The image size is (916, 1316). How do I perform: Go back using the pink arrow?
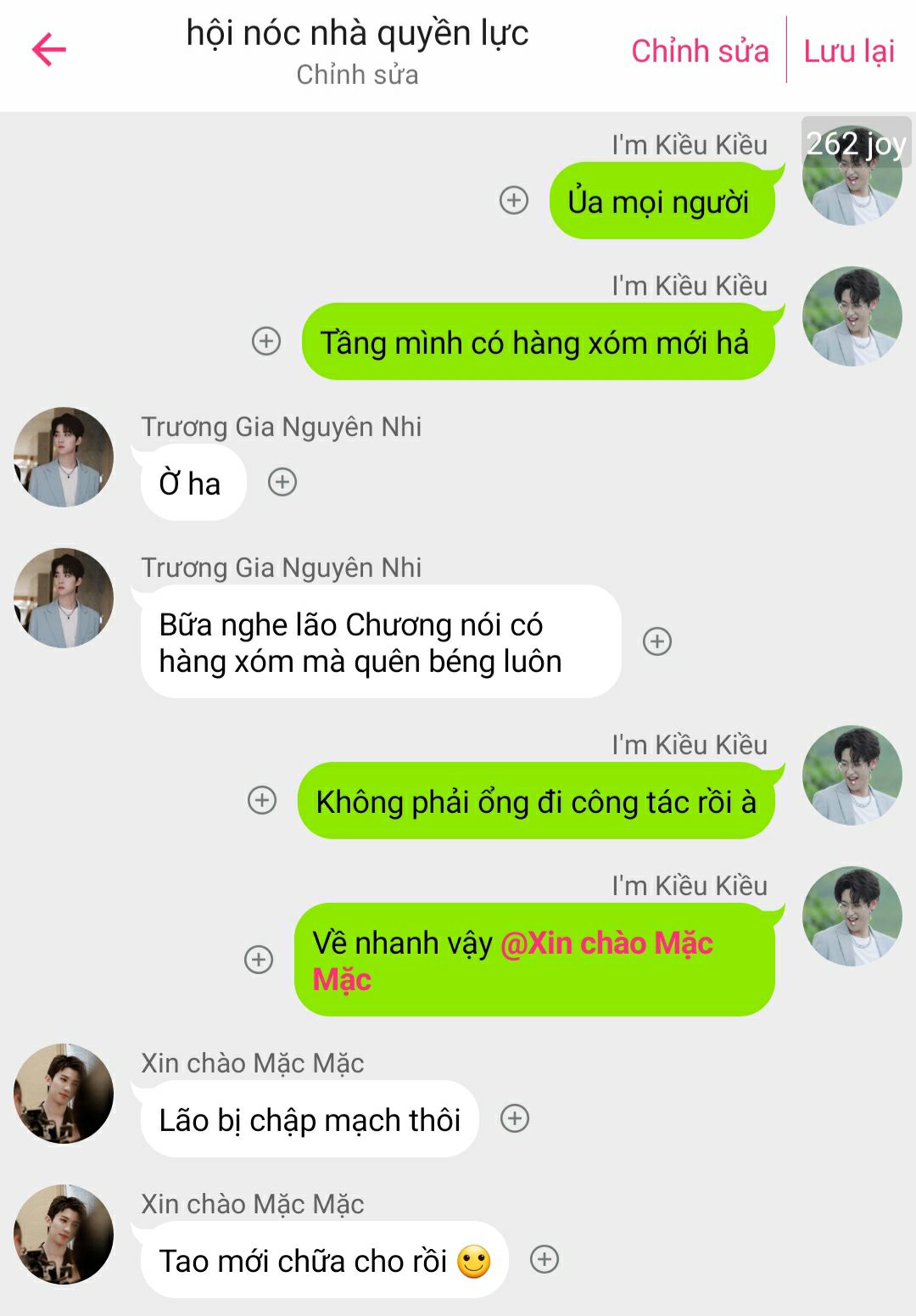[x=49, y=50]
